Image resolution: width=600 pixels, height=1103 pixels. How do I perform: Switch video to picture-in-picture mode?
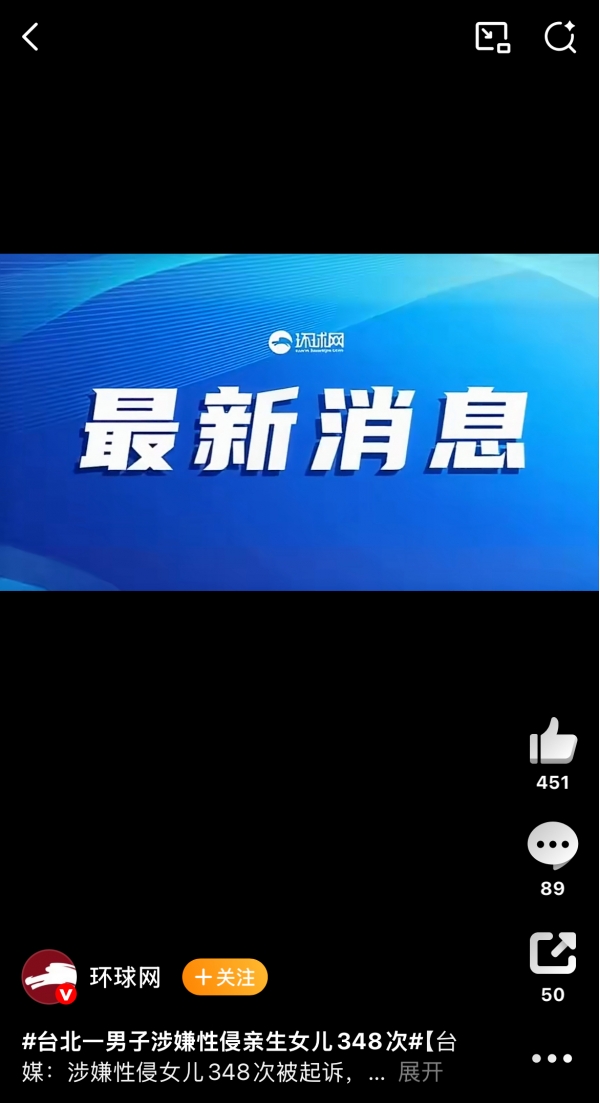click(x=492, y=37)
